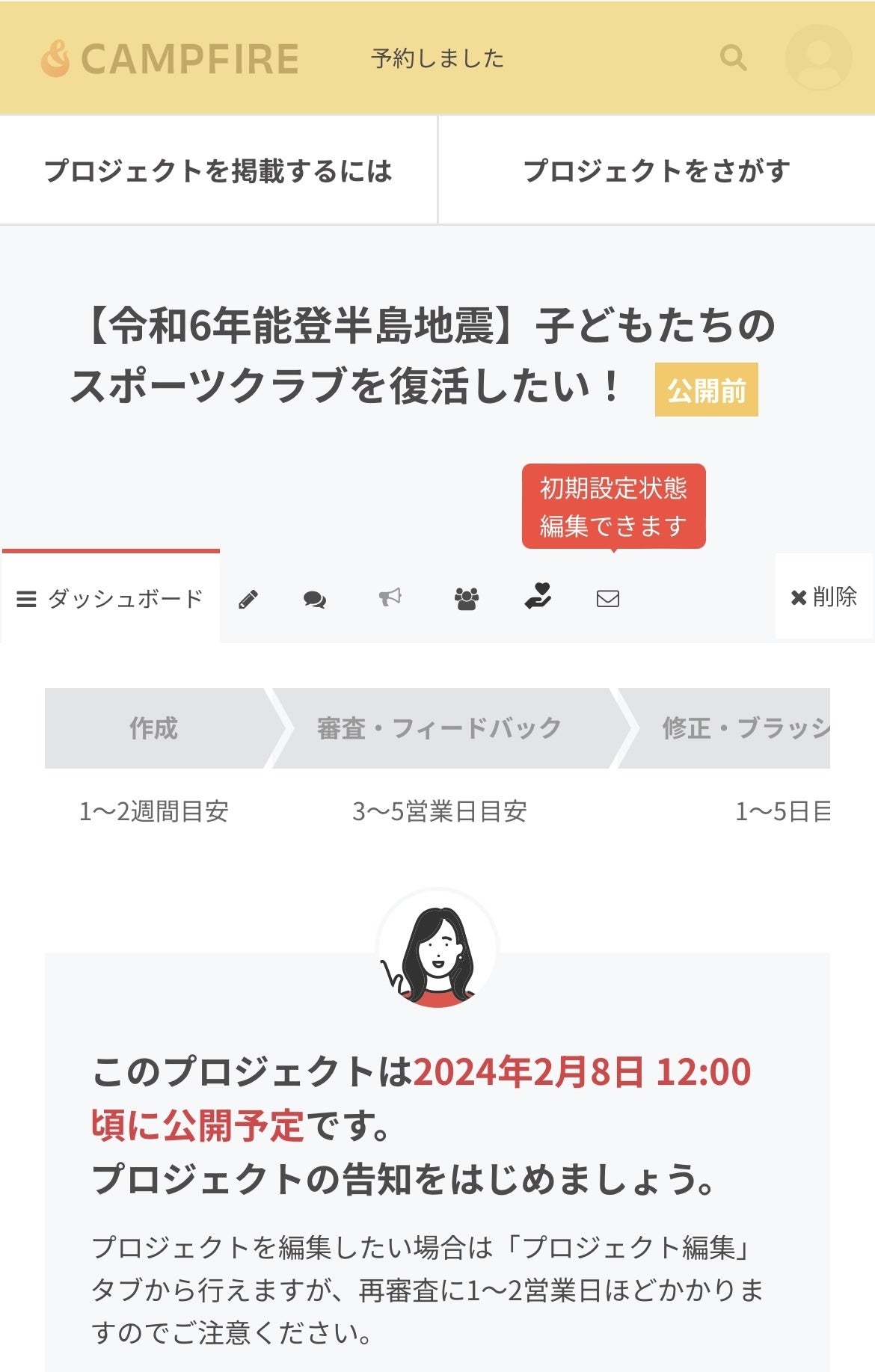Go to プロジェクトをさがす
Screen dimensions: 875x1372
pos(657,170)
